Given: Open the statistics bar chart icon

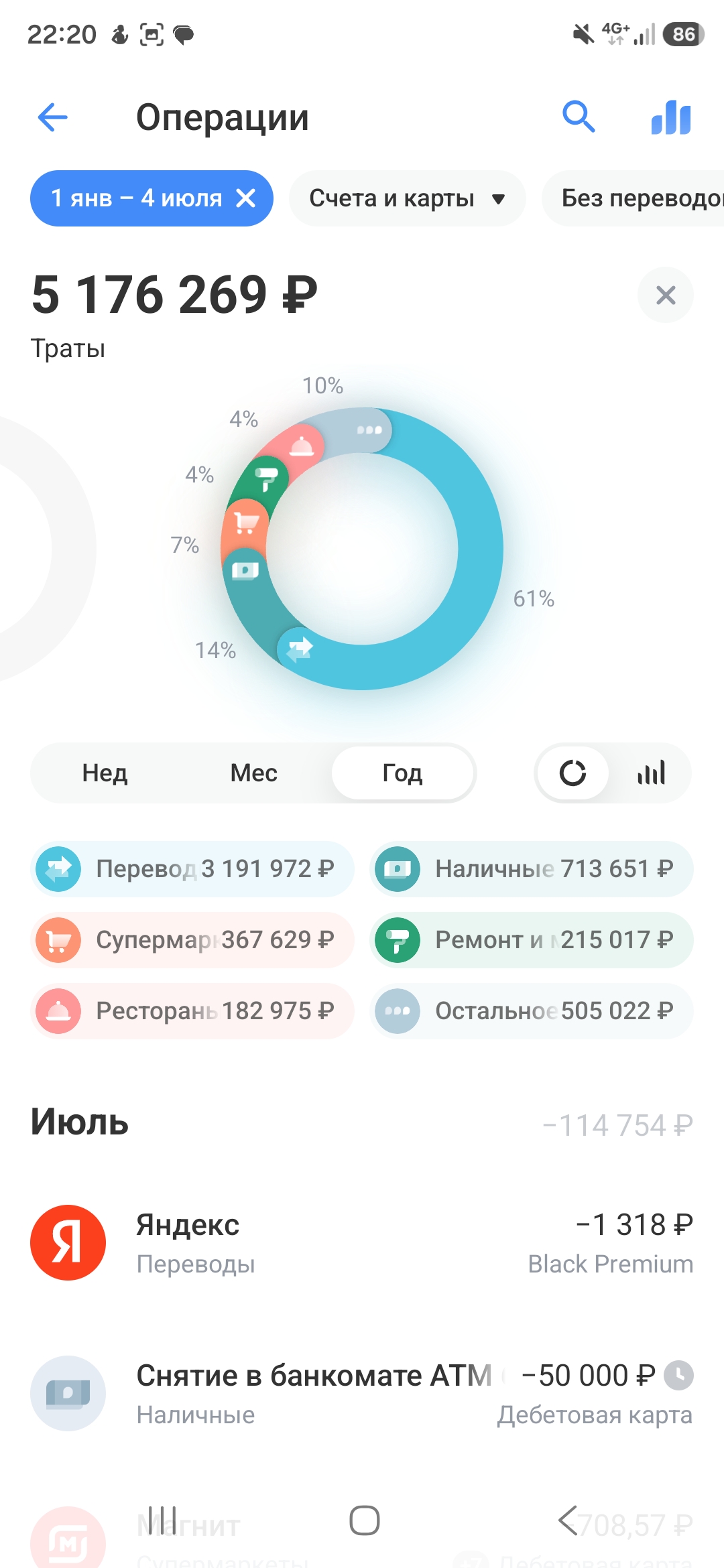Looking at the screenshot, I should (x=671, y=118).
